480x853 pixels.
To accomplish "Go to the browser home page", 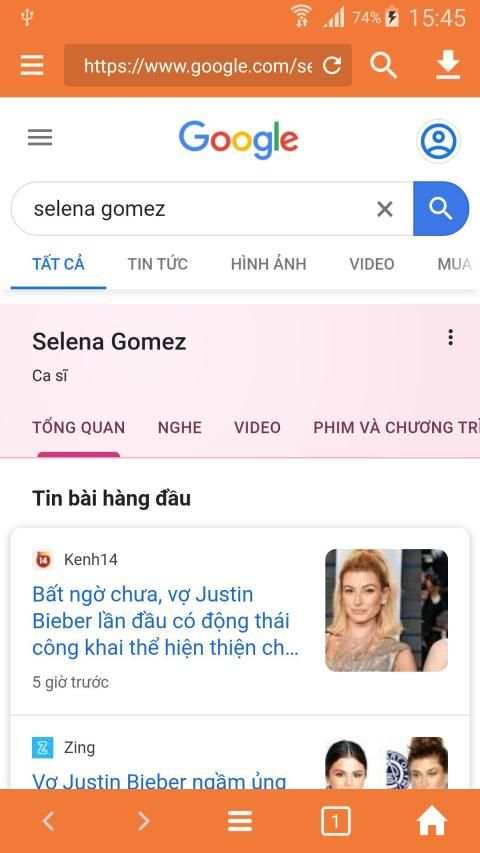I will click(x=432, y=820).
